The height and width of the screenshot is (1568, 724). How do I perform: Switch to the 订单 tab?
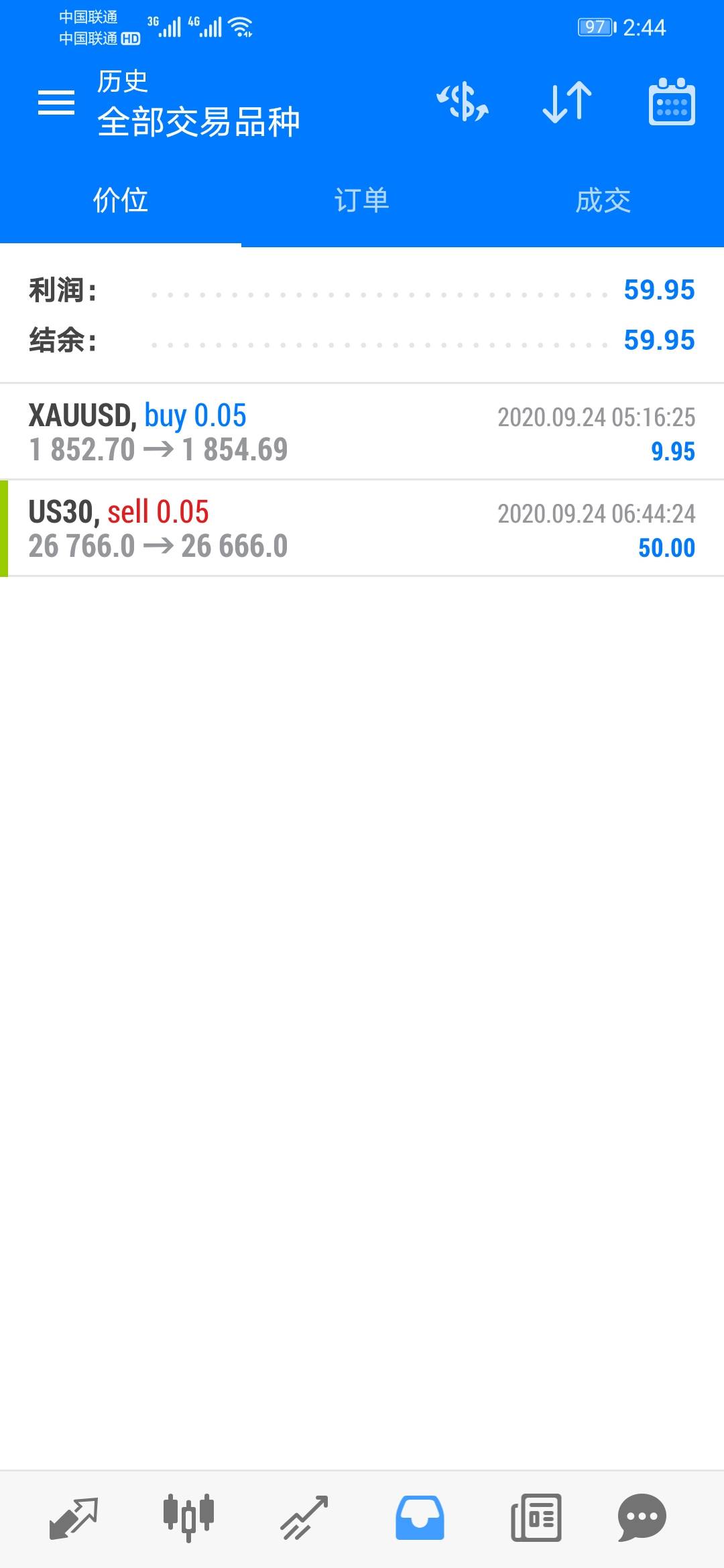point(362,200)
